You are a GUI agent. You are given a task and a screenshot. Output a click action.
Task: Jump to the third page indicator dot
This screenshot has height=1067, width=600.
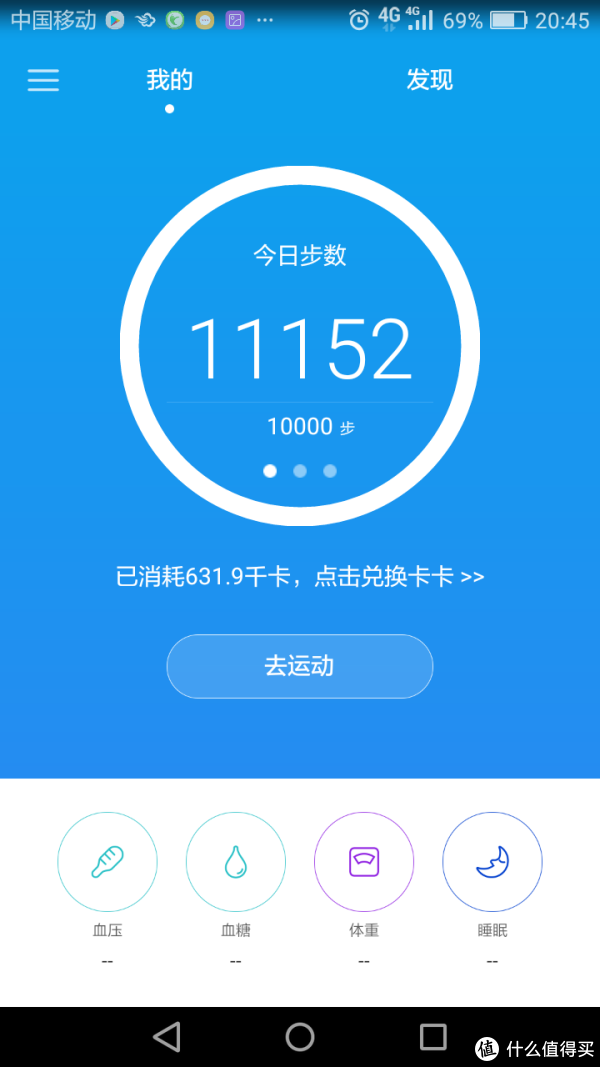330,470
